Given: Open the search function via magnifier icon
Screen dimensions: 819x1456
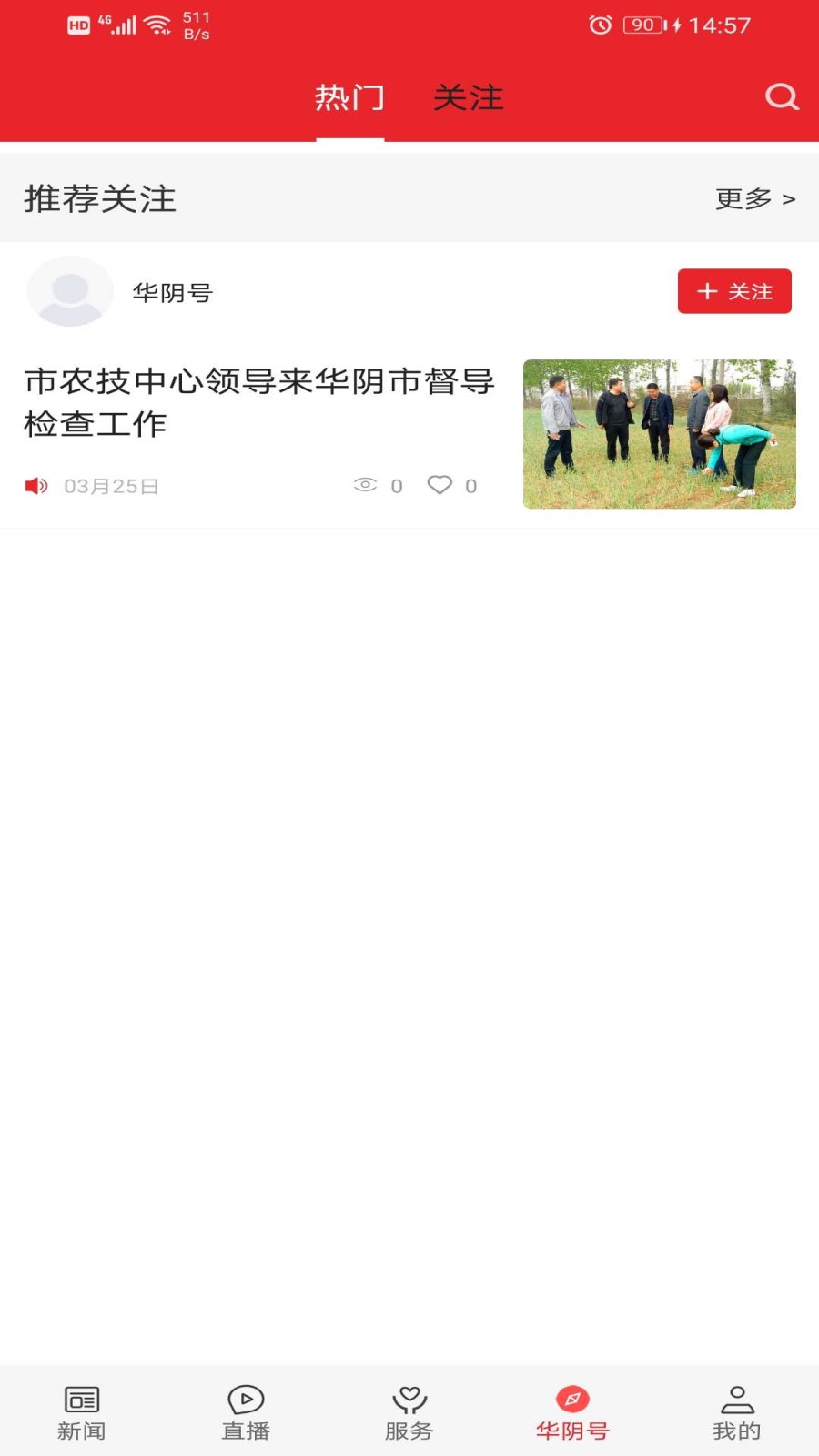Looking at the screenshot, I should 781,96.
